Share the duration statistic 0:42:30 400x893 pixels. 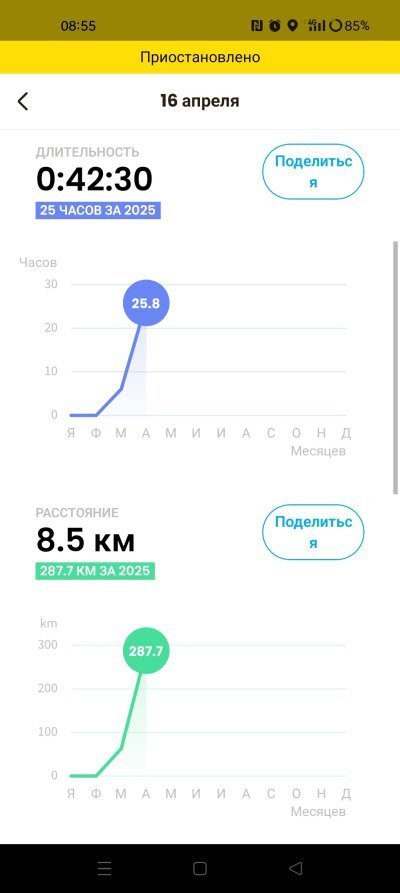[313, 171]
